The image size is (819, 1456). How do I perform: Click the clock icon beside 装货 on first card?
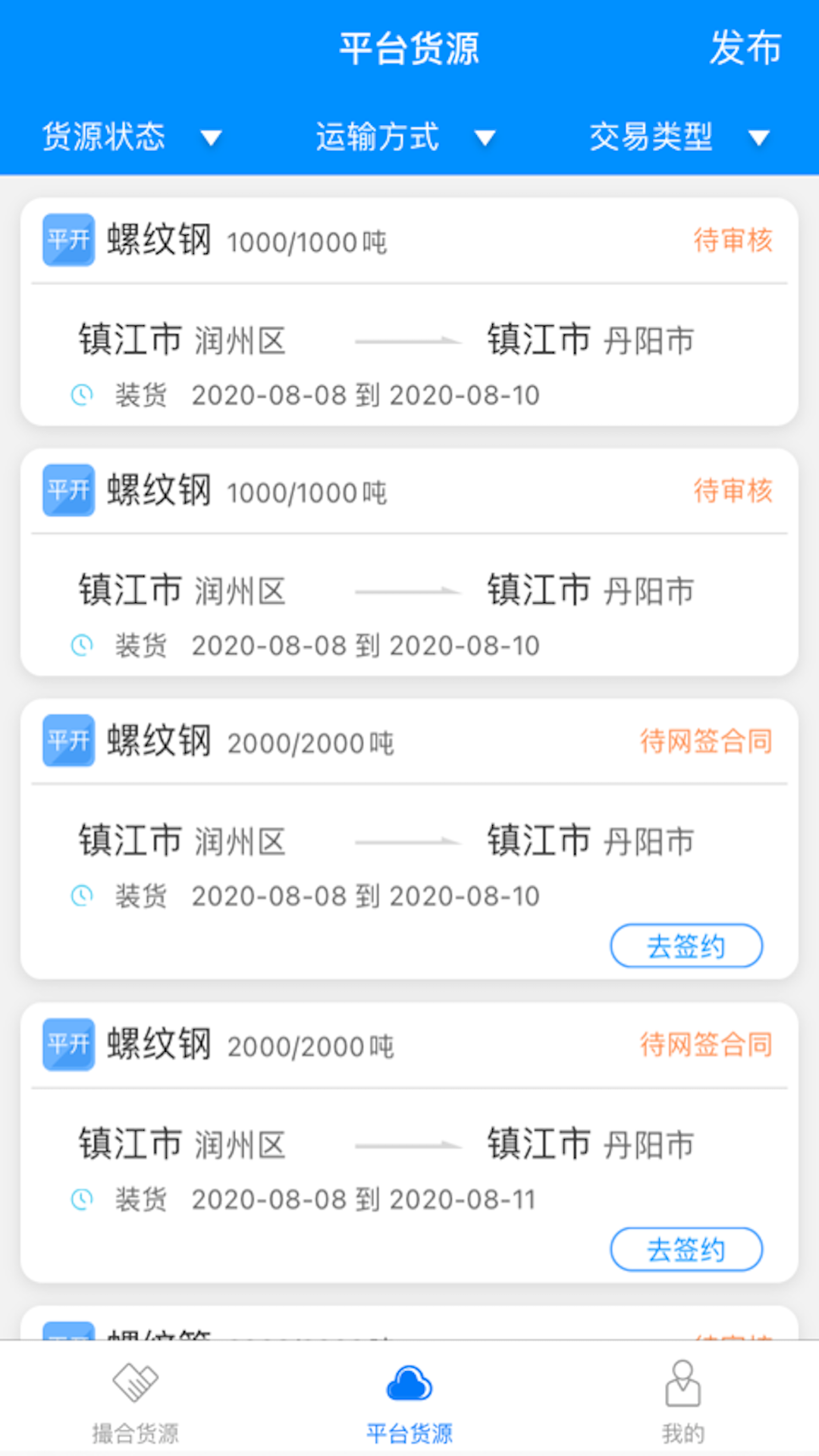(81, 394)
